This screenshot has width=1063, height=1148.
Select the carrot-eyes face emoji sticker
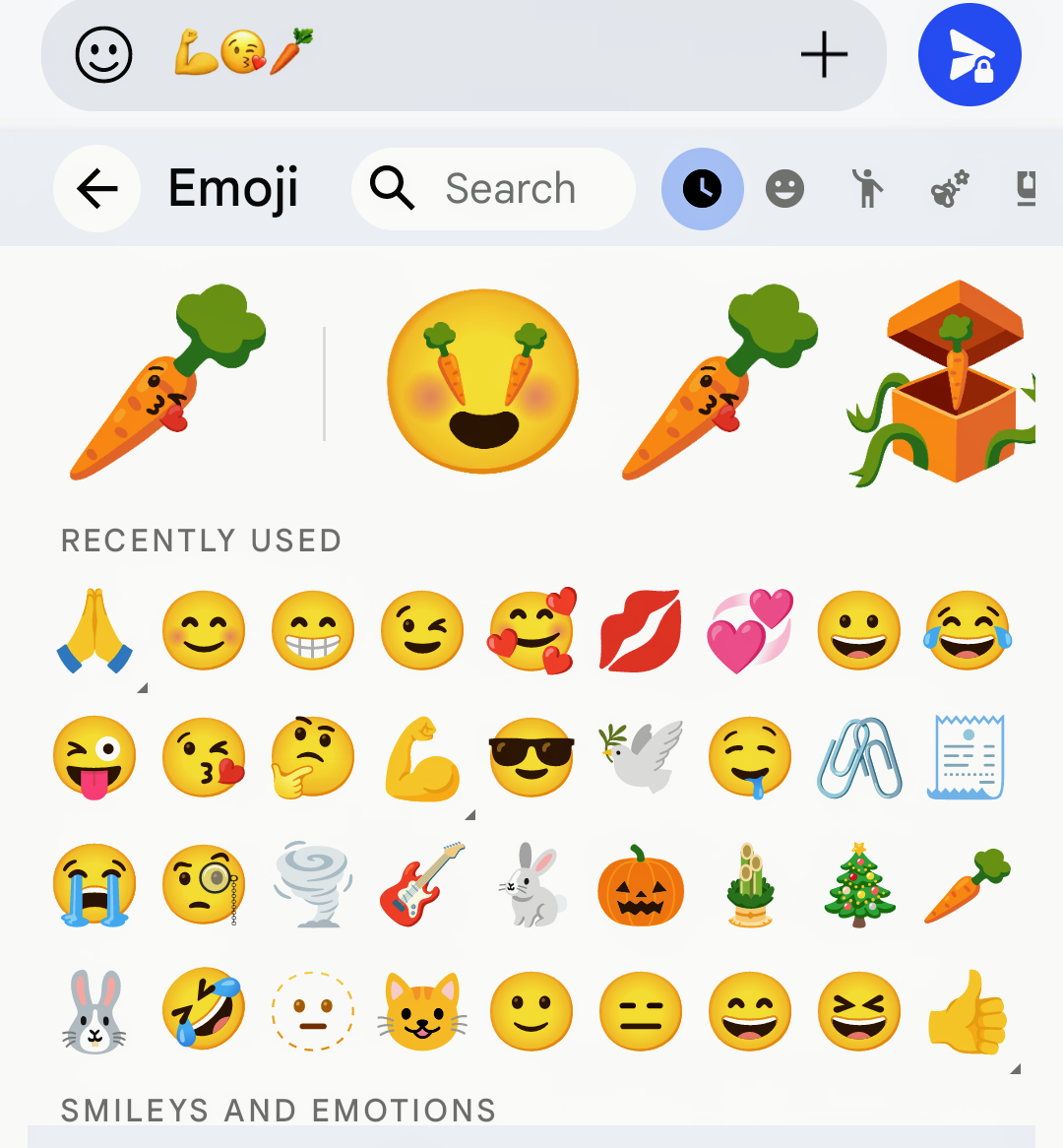coord(483,380)
